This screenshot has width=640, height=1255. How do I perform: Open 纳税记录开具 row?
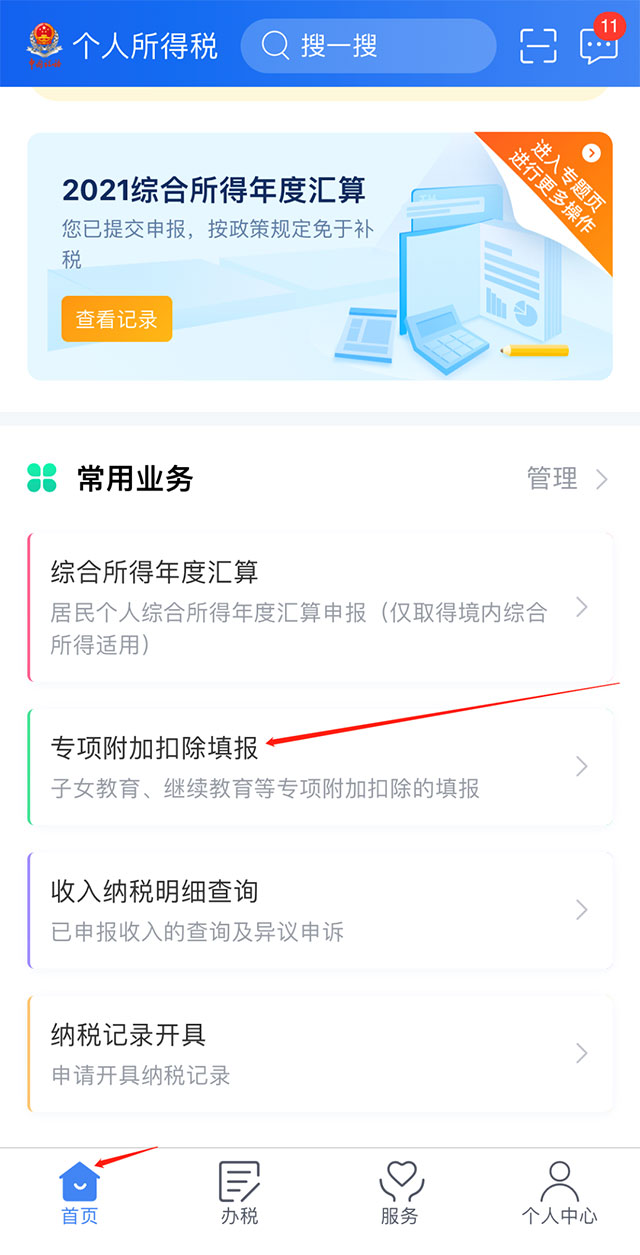(320, 1053)
